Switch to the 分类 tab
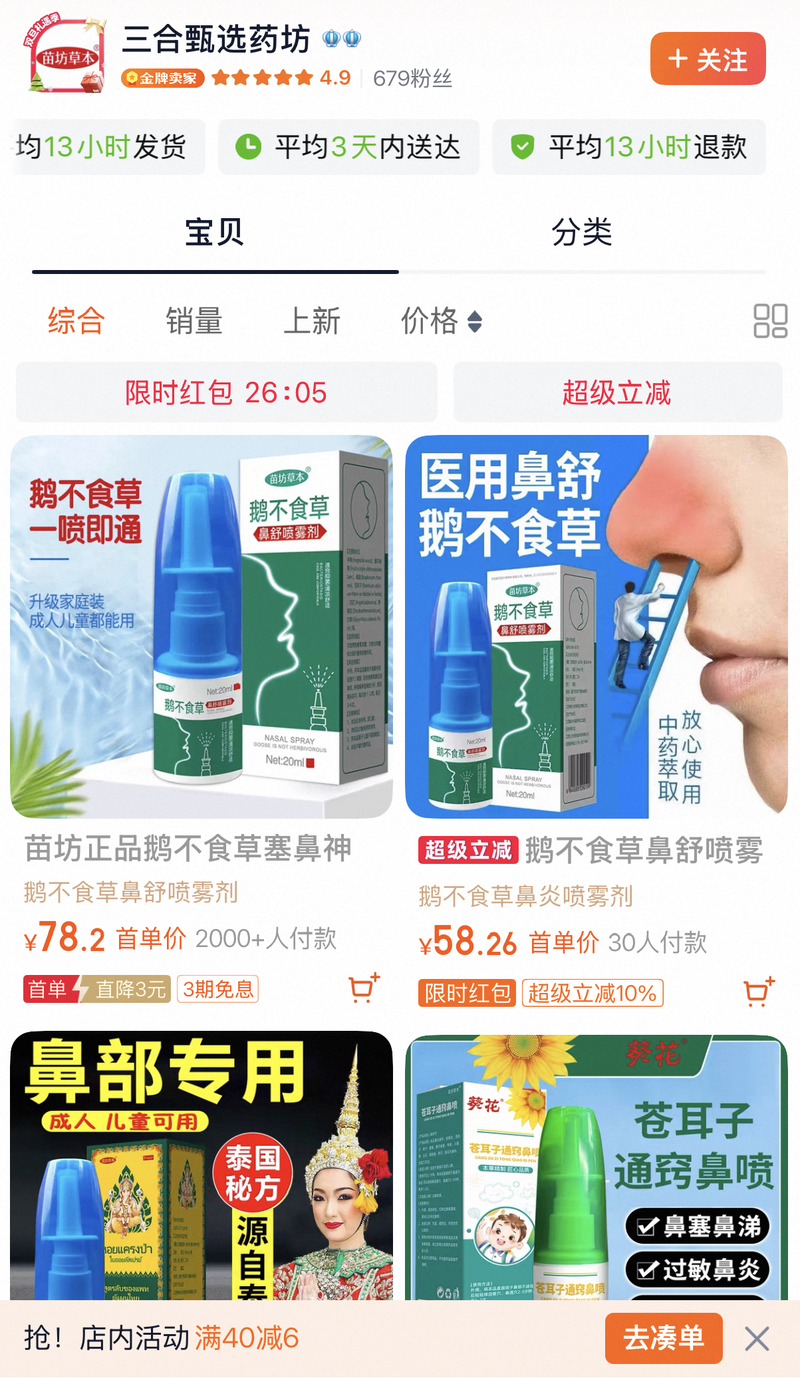Viewport: 800px width, 1378px height. point(582,233)
